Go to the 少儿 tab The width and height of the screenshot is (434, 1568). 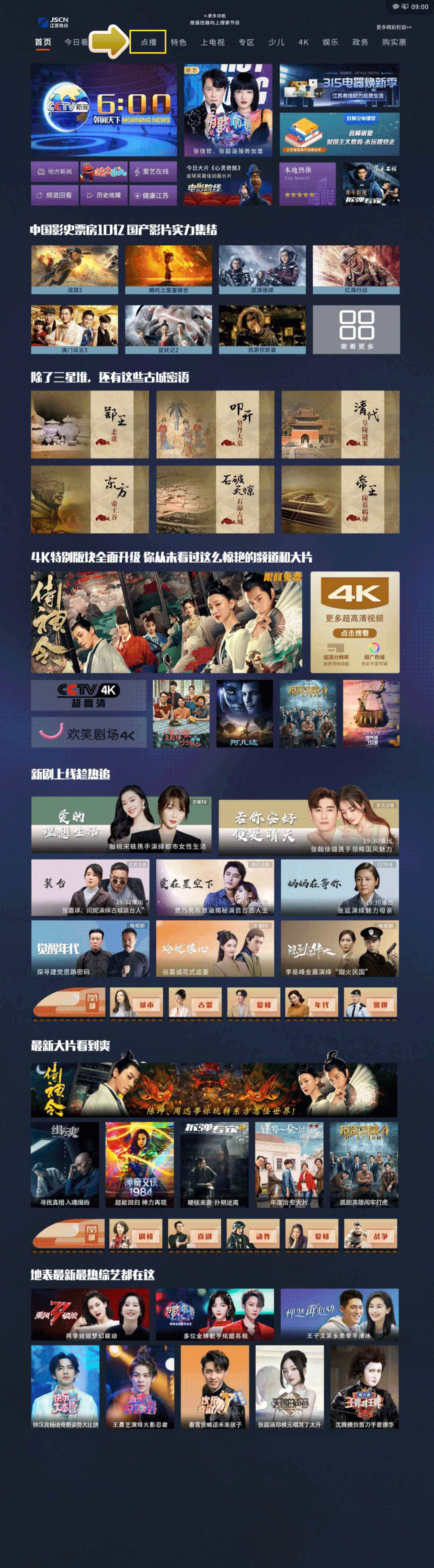click(x=276, y=42)
